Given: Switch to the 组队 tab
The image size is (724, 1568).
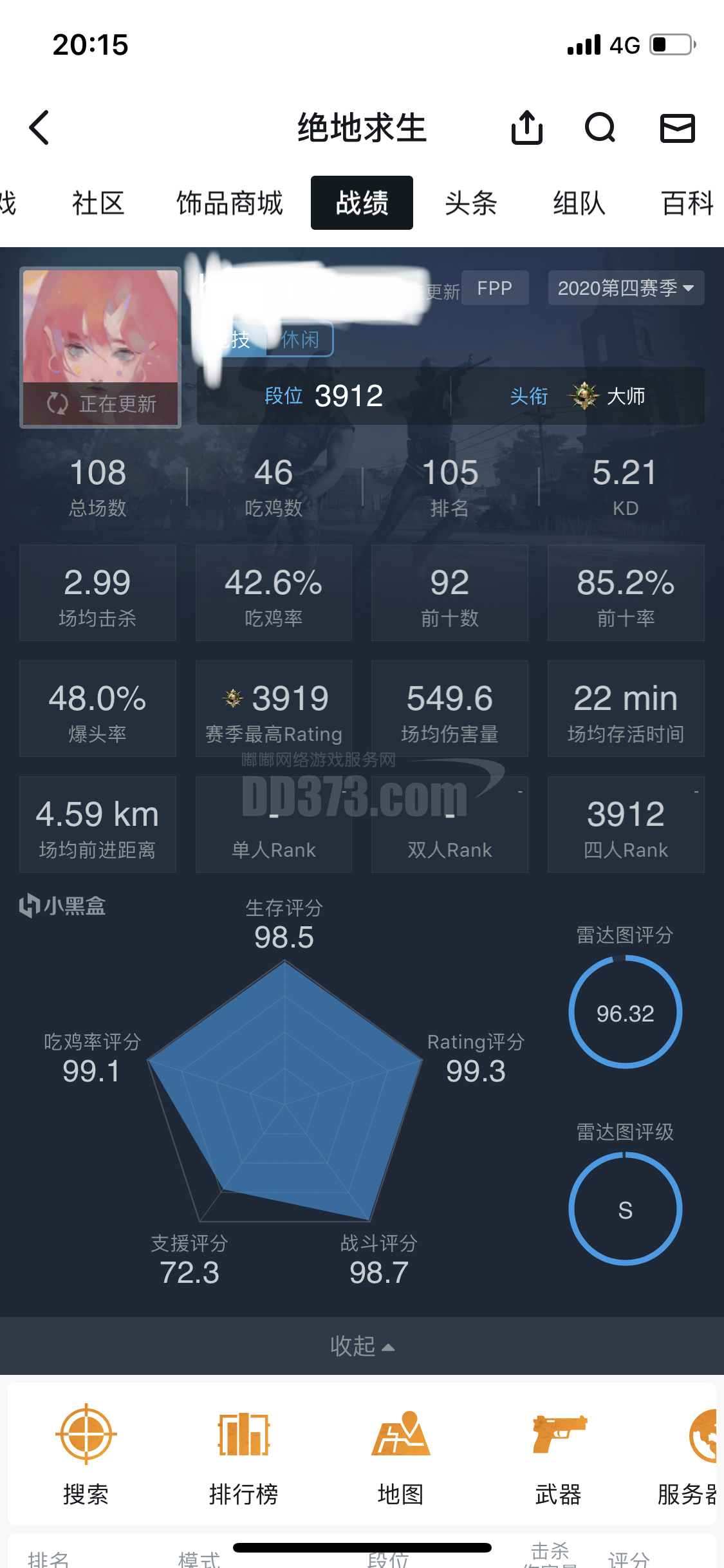Looking at the screenshot, I should pyautogui.click(x=579, y=203).
